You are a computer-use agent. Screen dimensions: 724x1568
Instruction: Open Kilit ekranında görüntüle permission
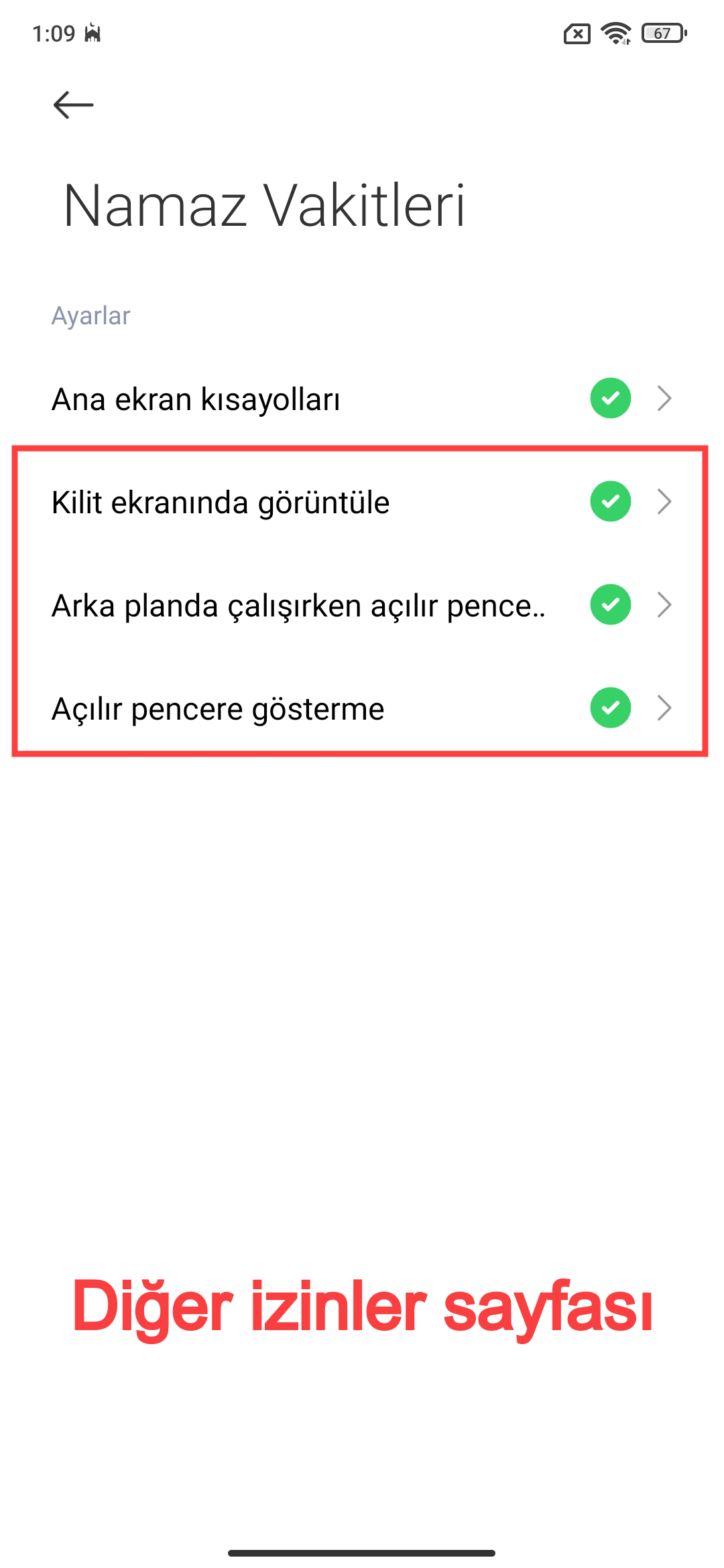(x=362, y=502)
